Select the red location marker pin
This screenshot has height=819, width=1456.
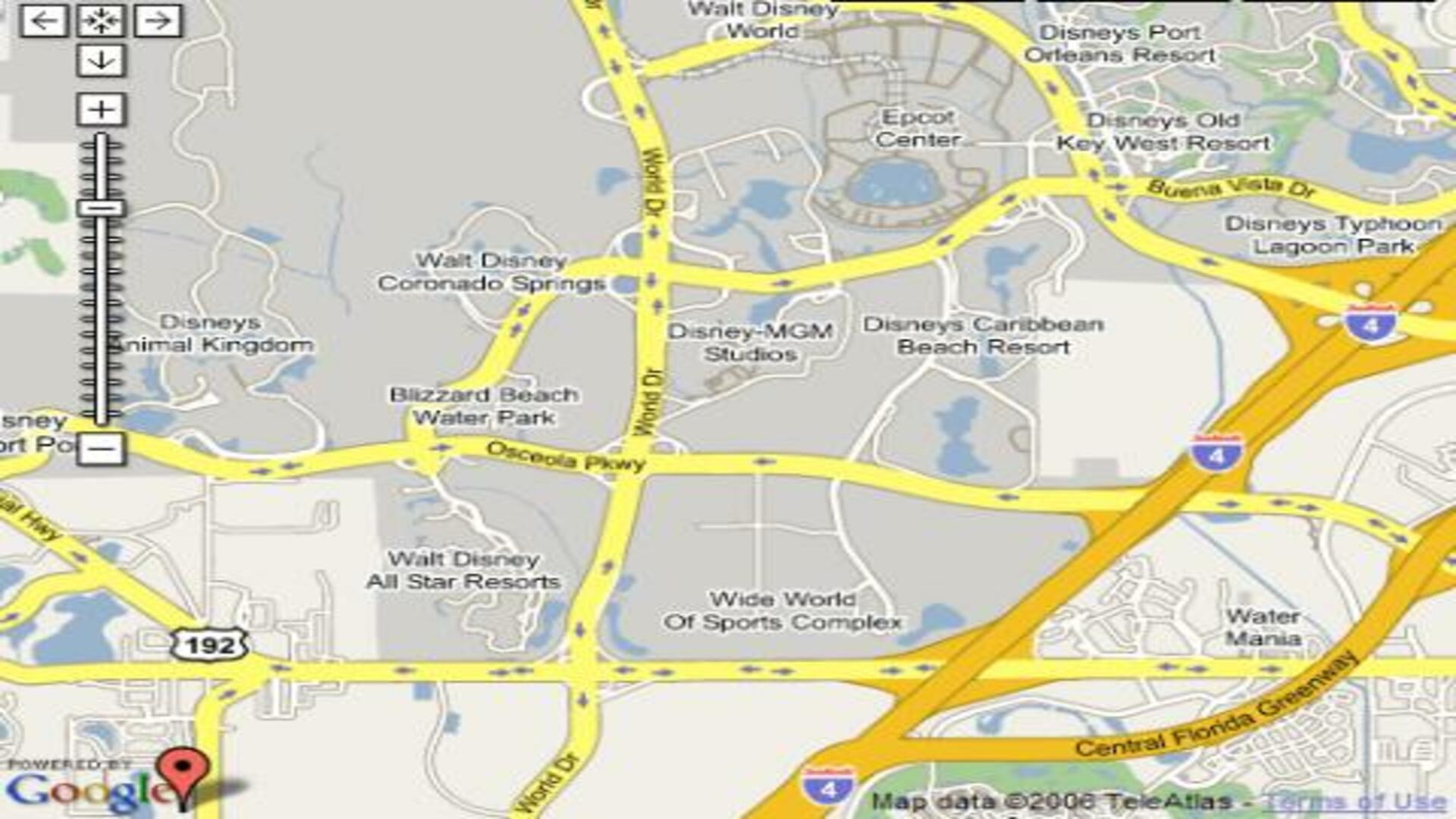(x=182, y=770)
